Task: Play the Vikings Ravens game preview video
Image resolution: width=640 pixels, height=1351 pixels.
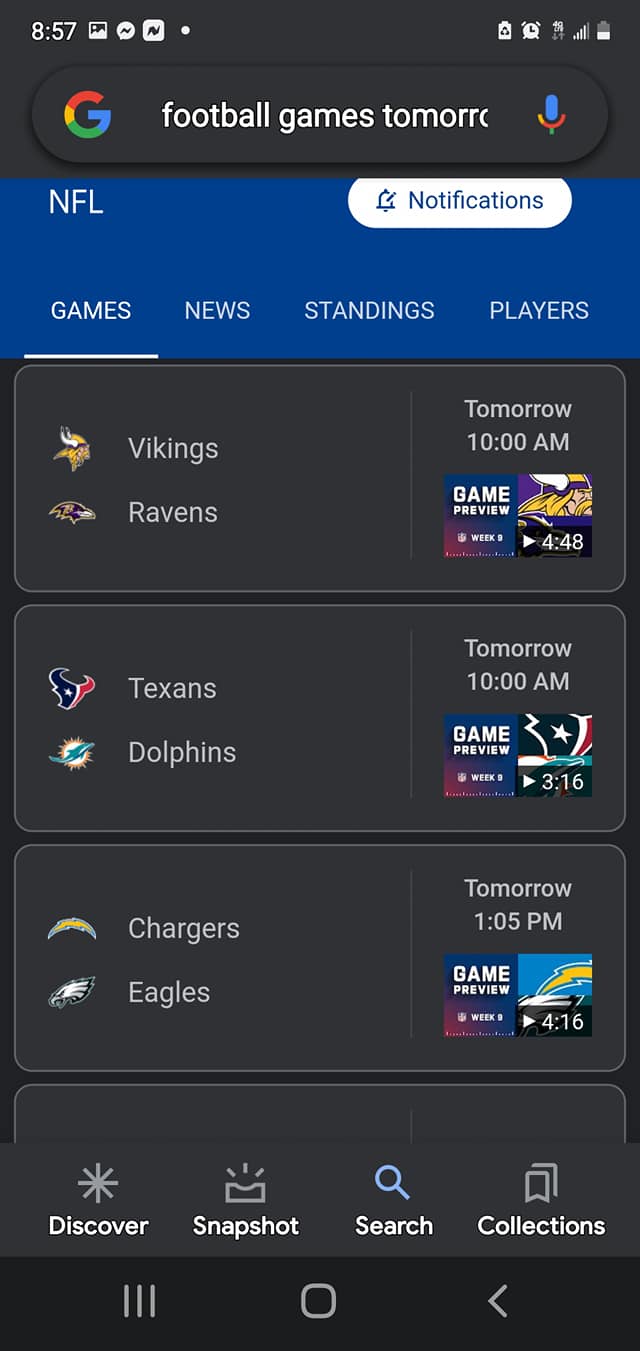Action: (518, 516)
